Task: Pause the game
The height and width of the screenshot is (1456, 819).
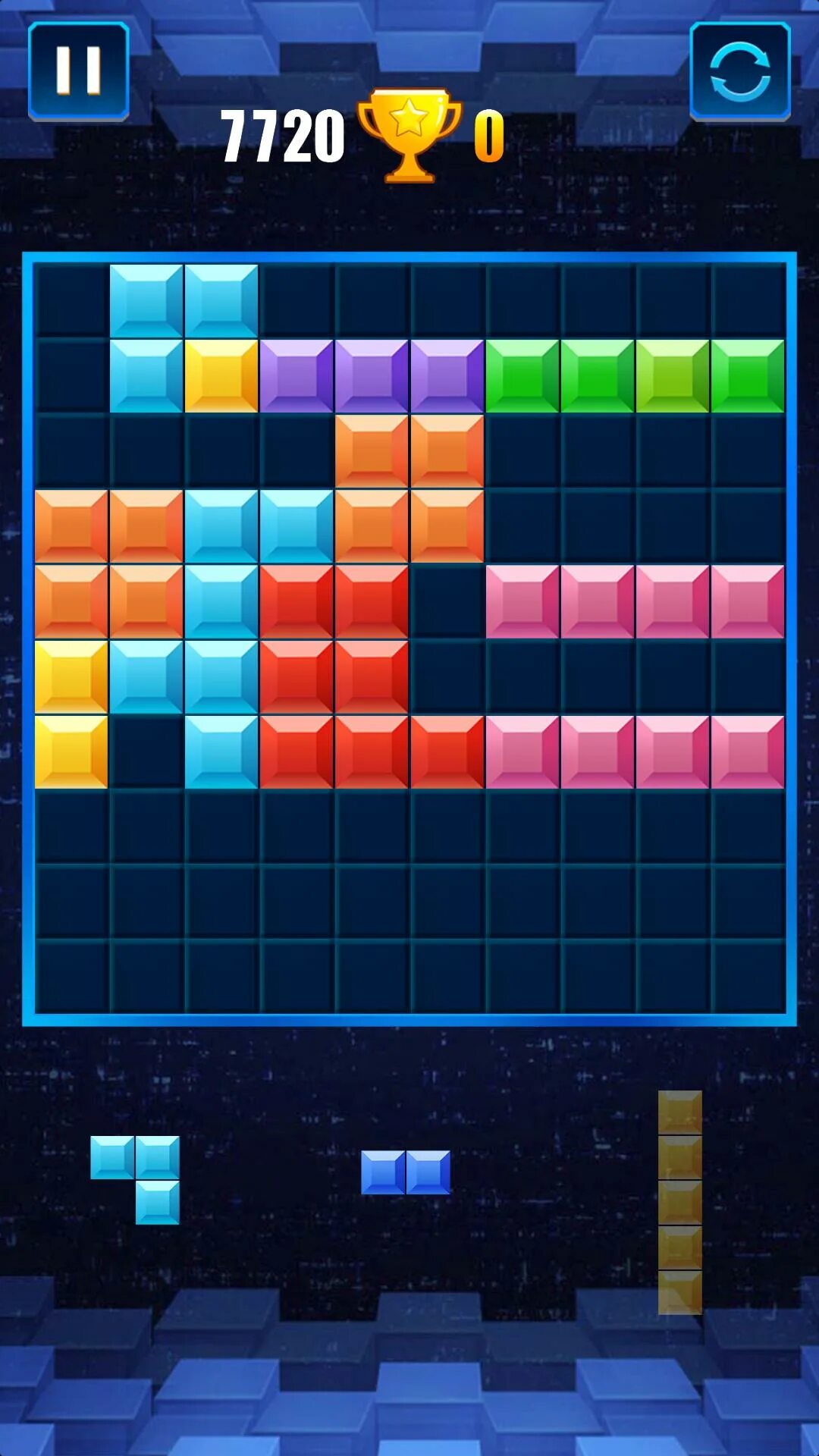Action: point(79,71)
